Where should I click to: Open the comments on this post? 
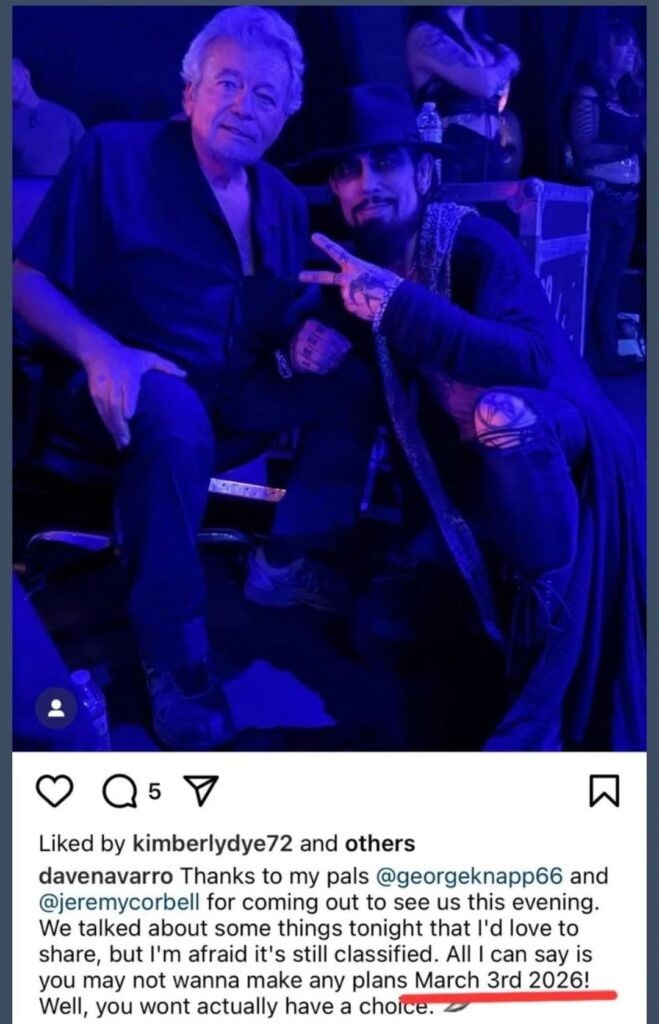[x=120, y=793]
